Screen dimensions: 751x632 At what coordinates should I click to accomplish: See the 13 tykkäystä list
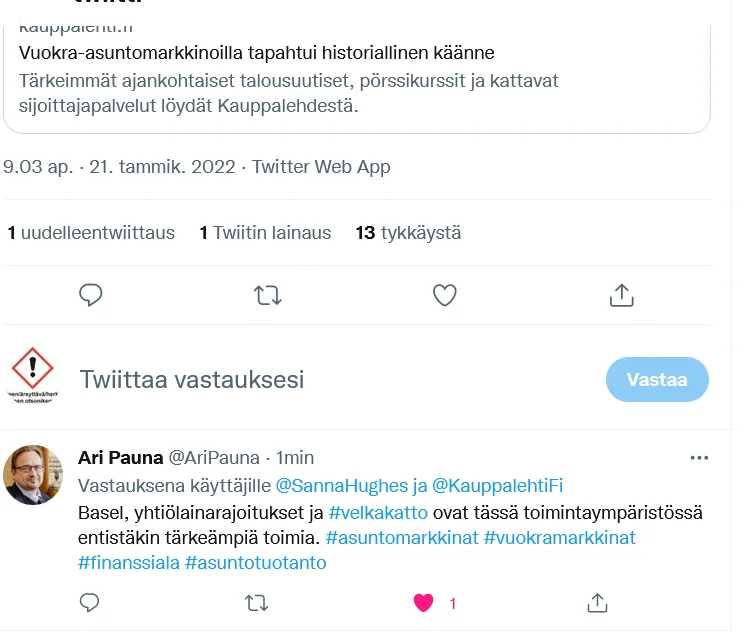(x=408, y=233)
